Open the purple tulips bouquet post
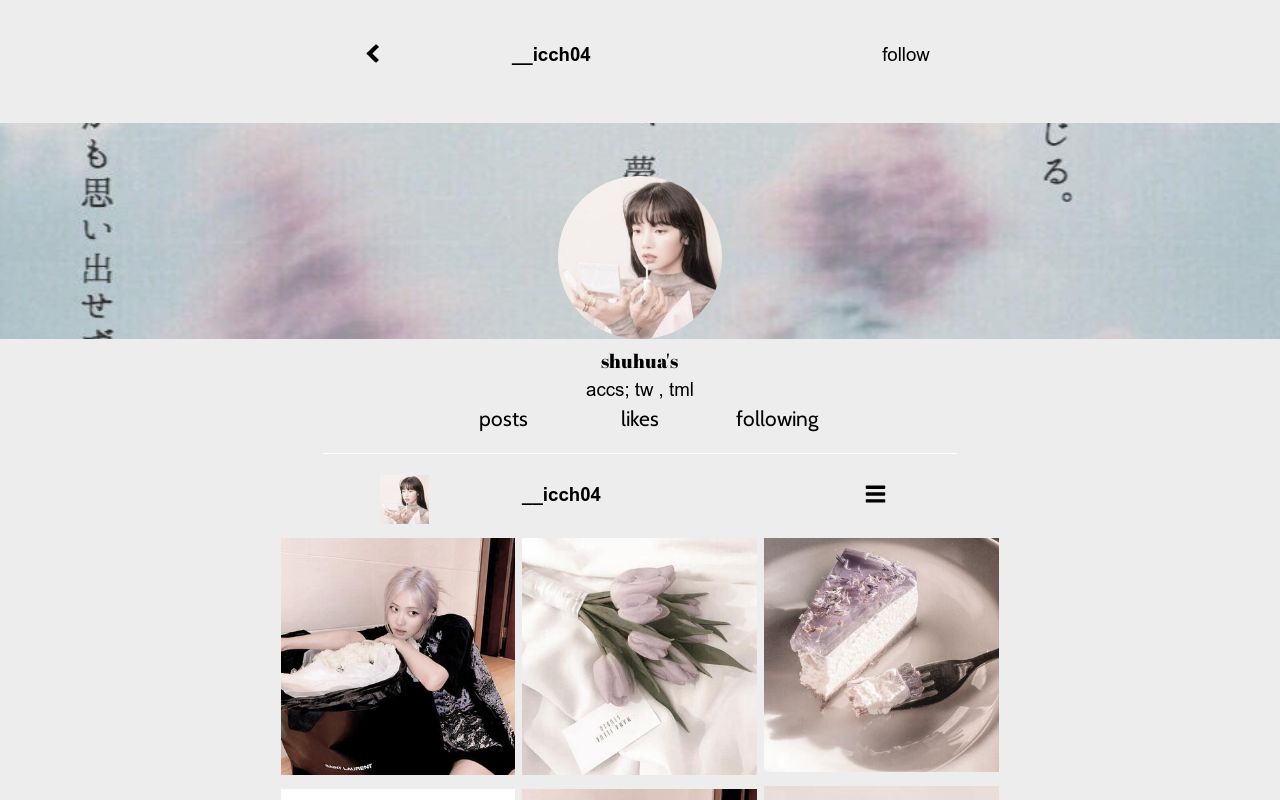 coord(639,656)
